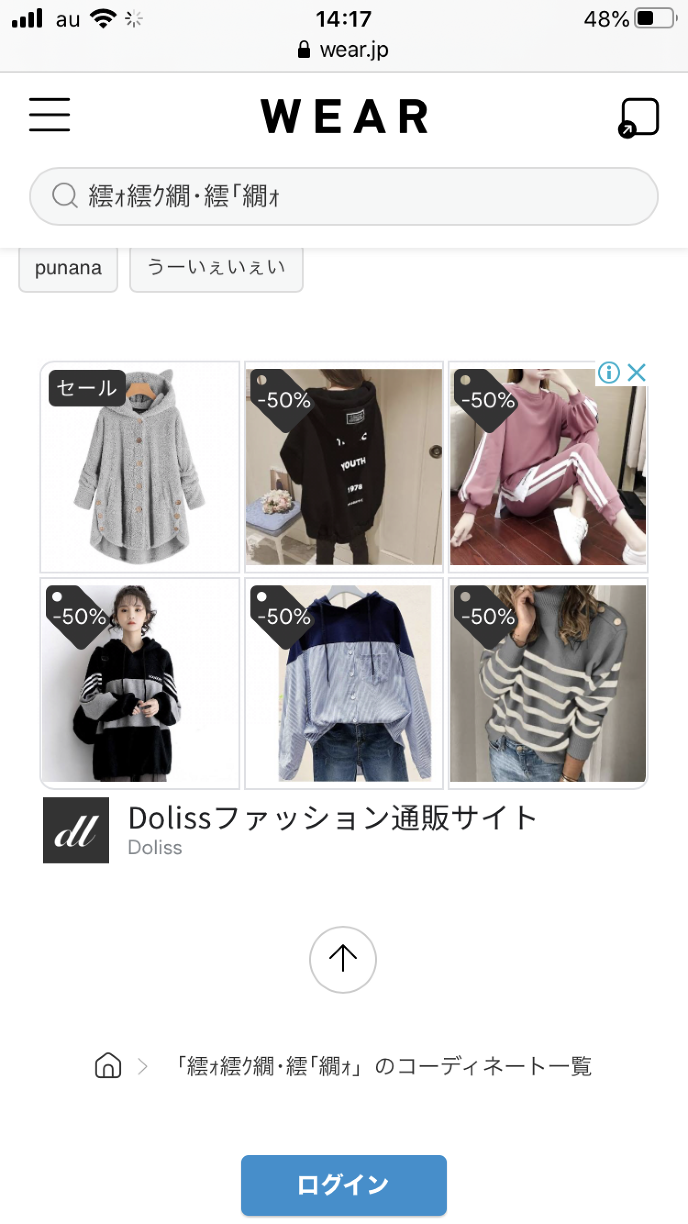The width and height of the screenshot is (688, 1224).
Task: Jump back to top with arrow button
Action: click(x=343, y=960)
